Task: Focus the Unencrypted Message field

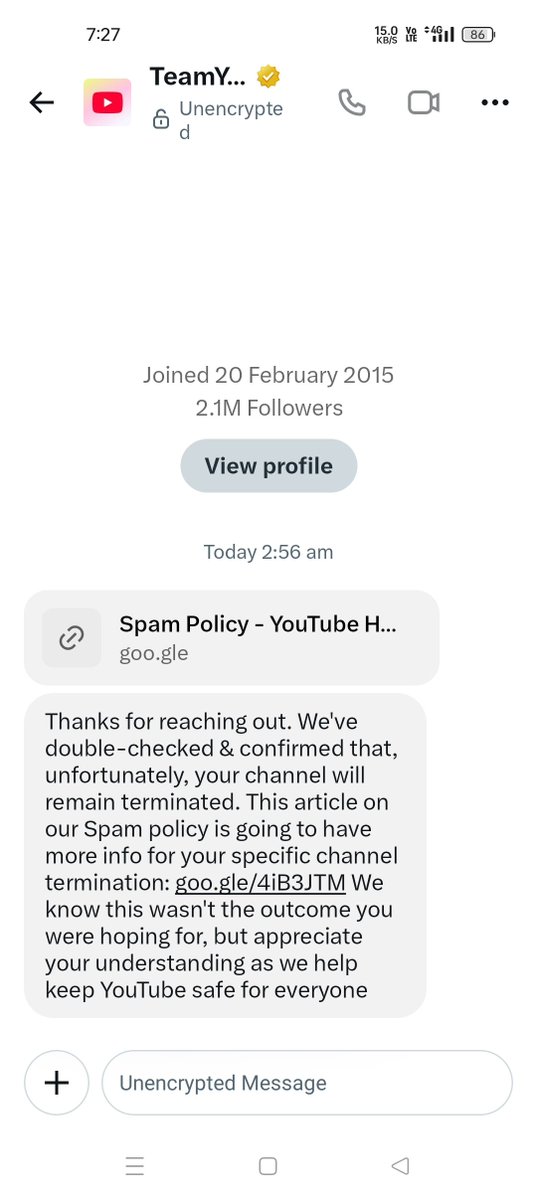Action: [x=307, y=1083]
